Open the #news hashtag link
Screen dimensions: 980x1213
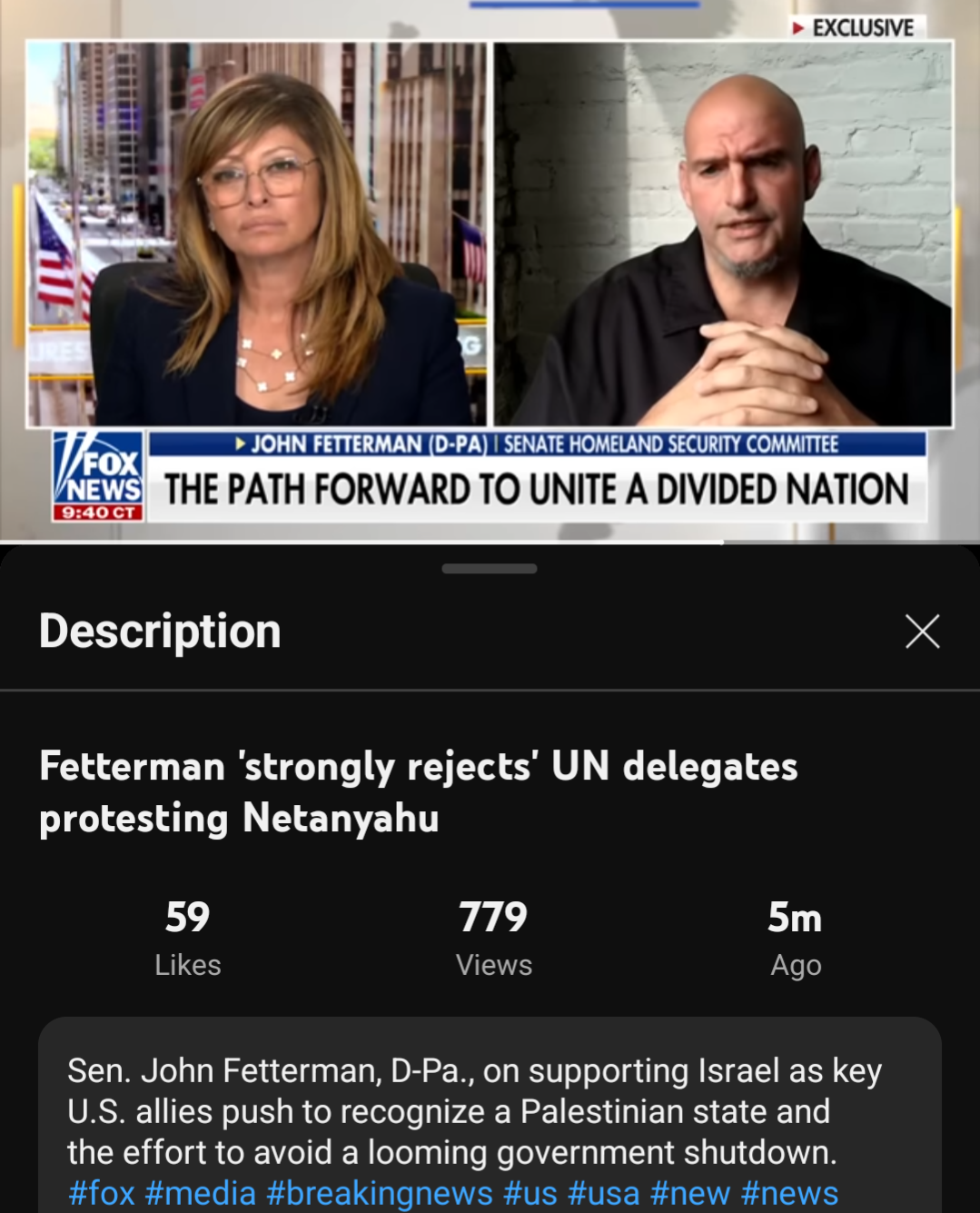[x=789, y=1193]
